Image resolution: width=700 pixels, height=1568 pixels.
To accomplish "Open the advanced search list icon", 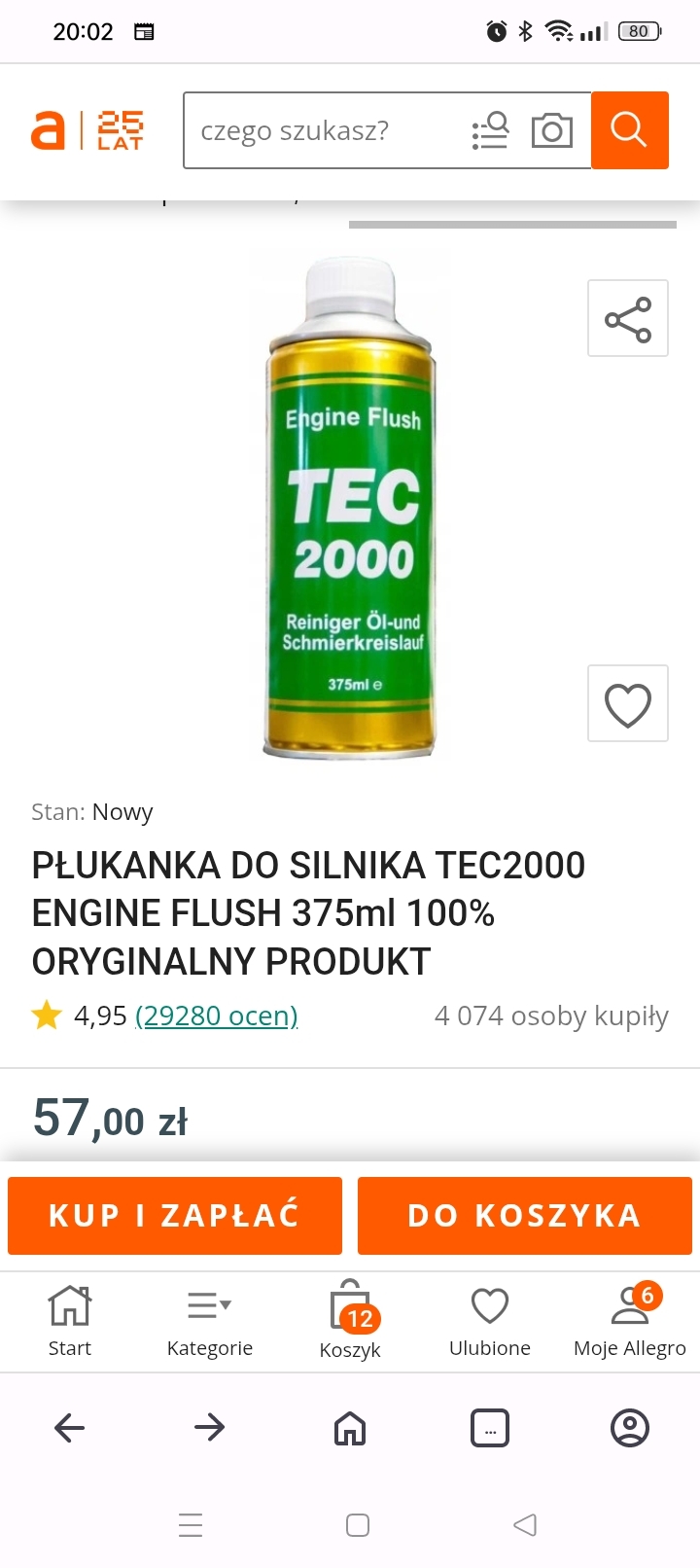I will (x=490, y=130).
